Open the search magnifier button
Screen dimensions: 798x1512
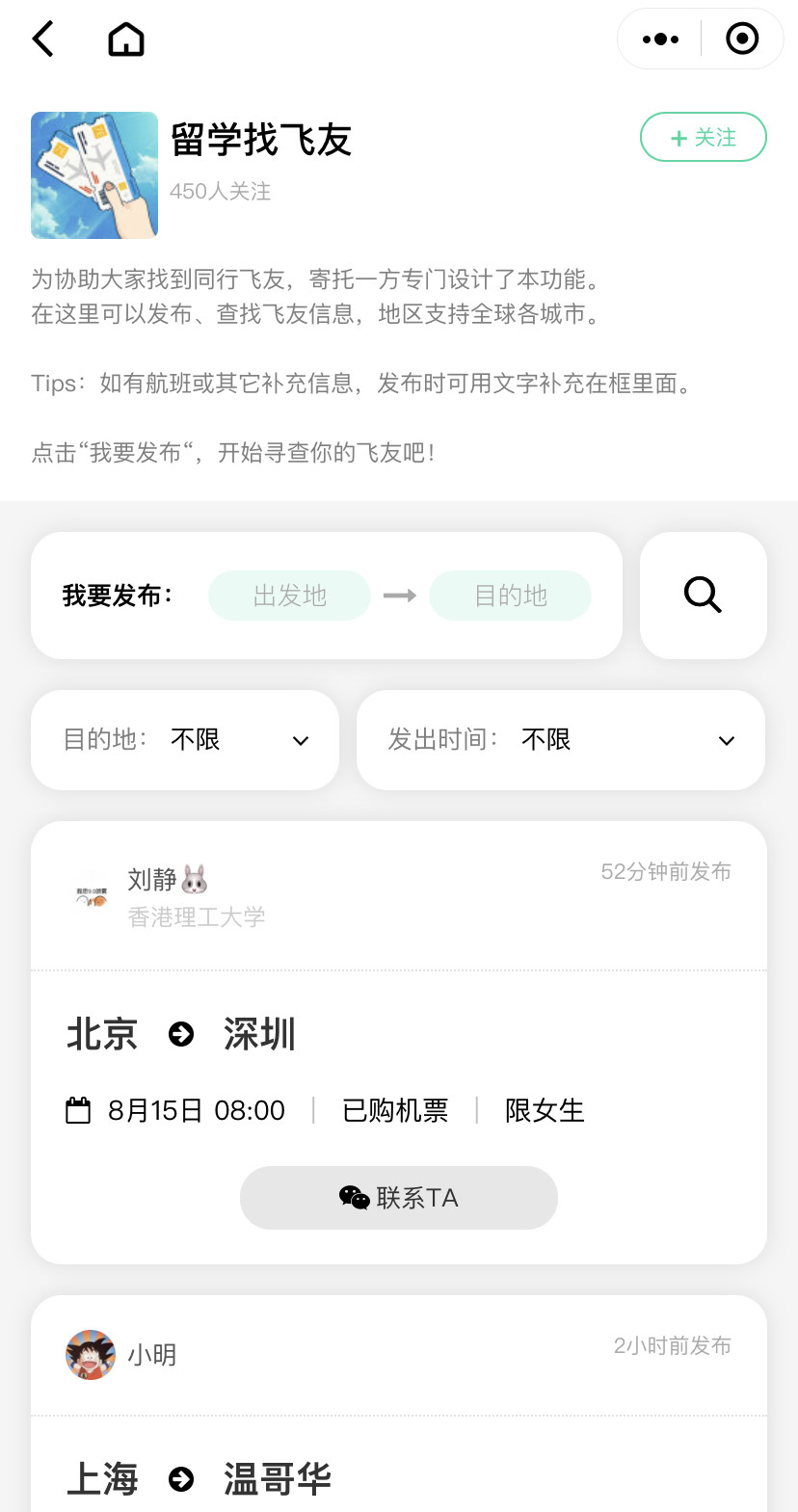click(703, 596)
